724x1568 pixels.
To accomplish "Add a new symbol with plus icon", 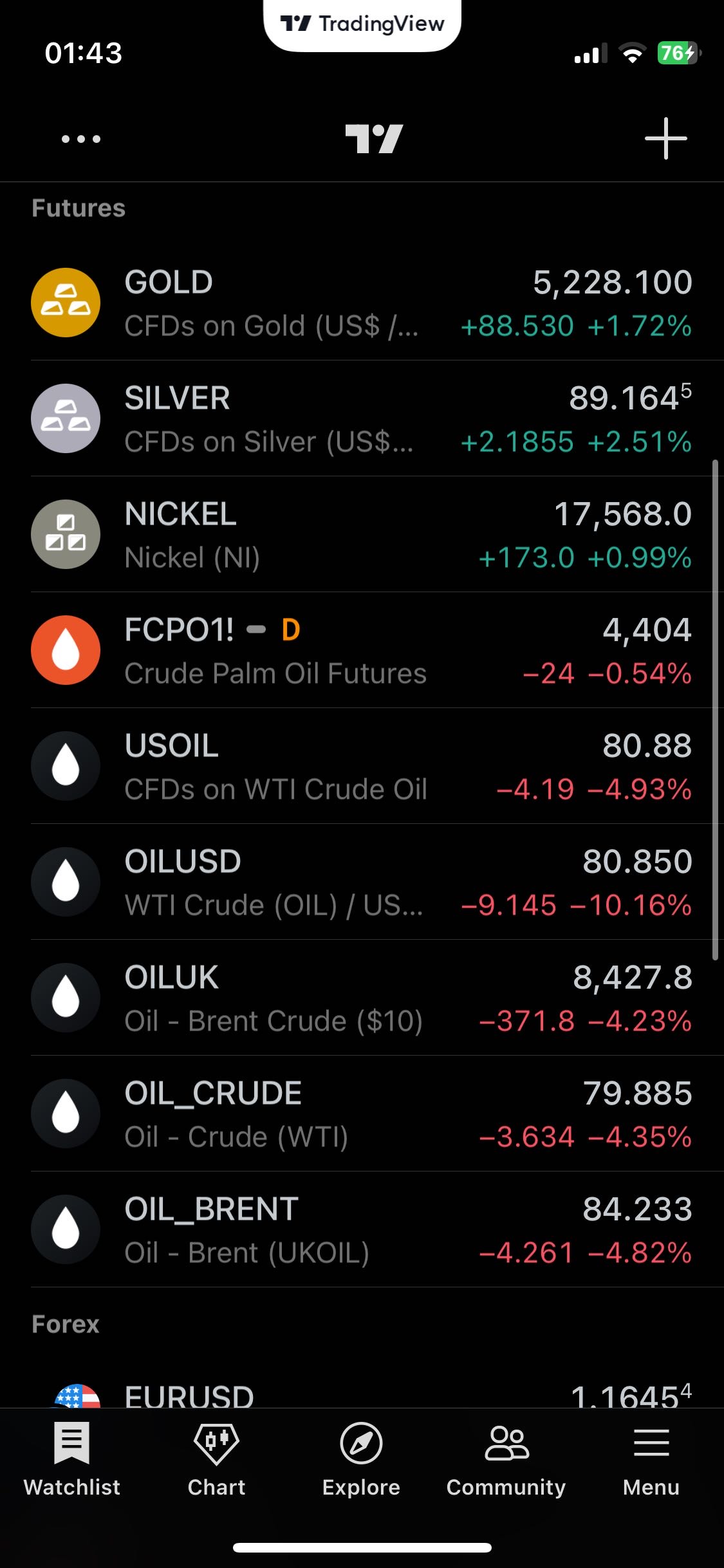I will (x=665, y=138).
